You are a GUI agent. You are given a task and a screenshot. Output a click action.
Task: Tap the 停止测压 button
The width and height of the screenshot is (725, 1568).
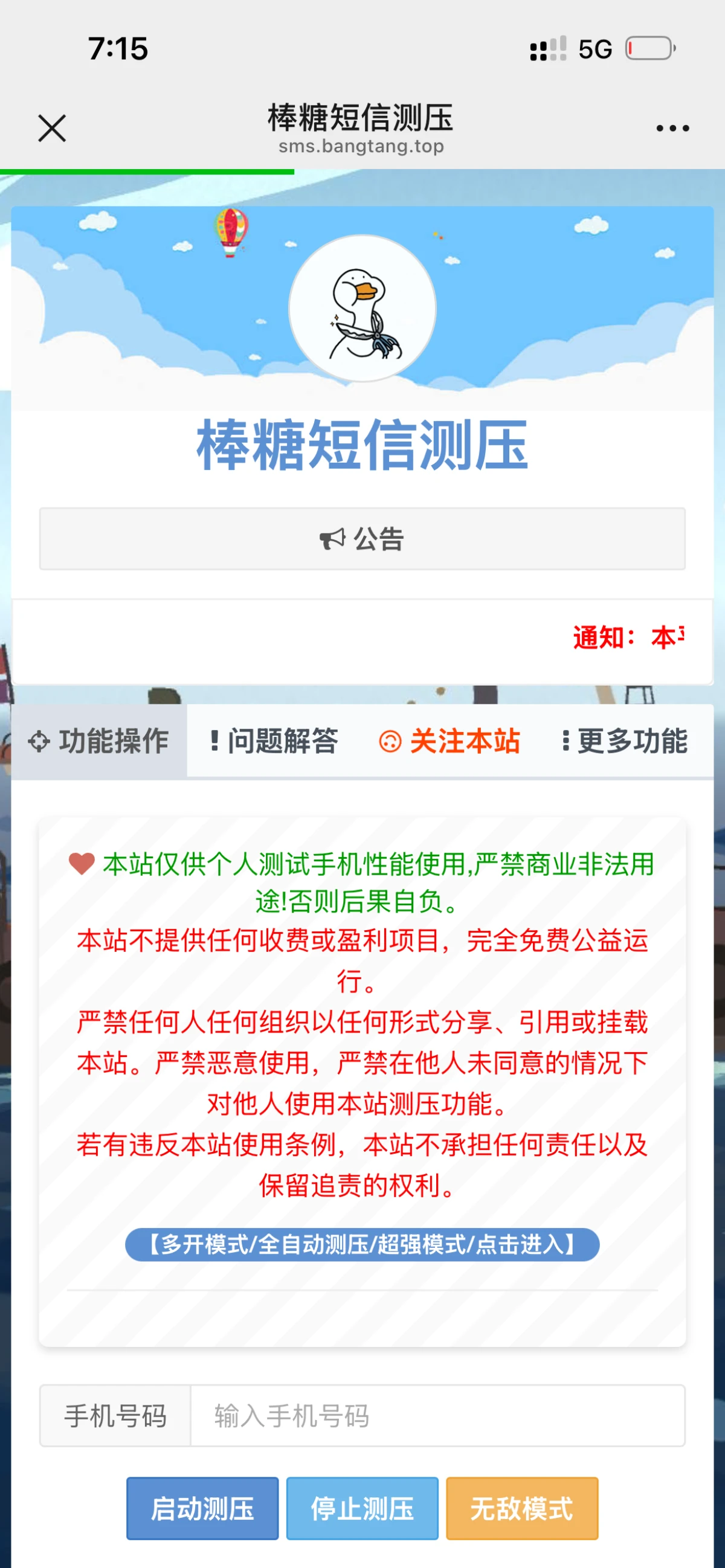[362, 1508]
